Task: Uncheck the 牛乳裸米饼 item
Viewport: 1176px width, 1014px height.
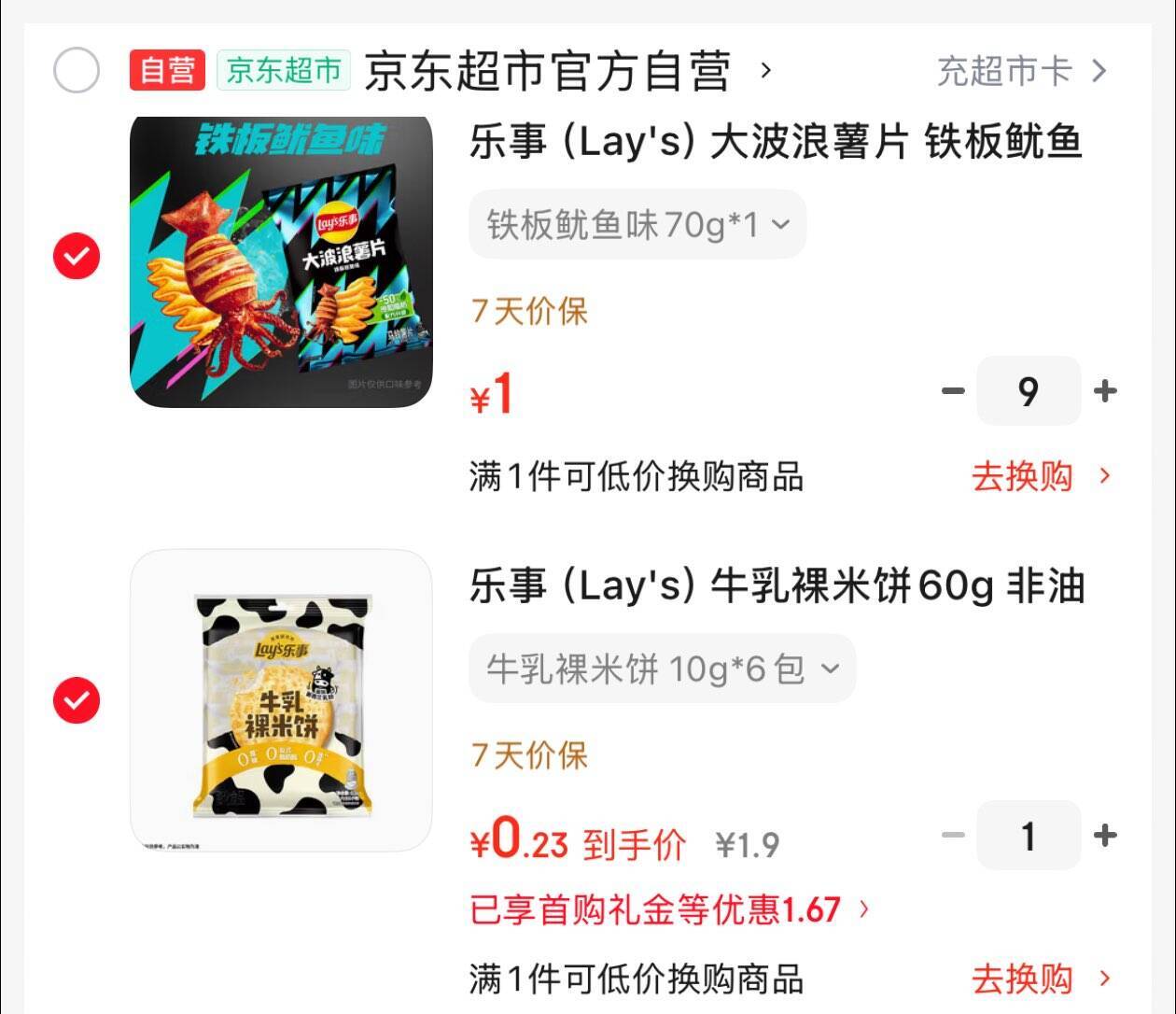Action: point(77,700)
